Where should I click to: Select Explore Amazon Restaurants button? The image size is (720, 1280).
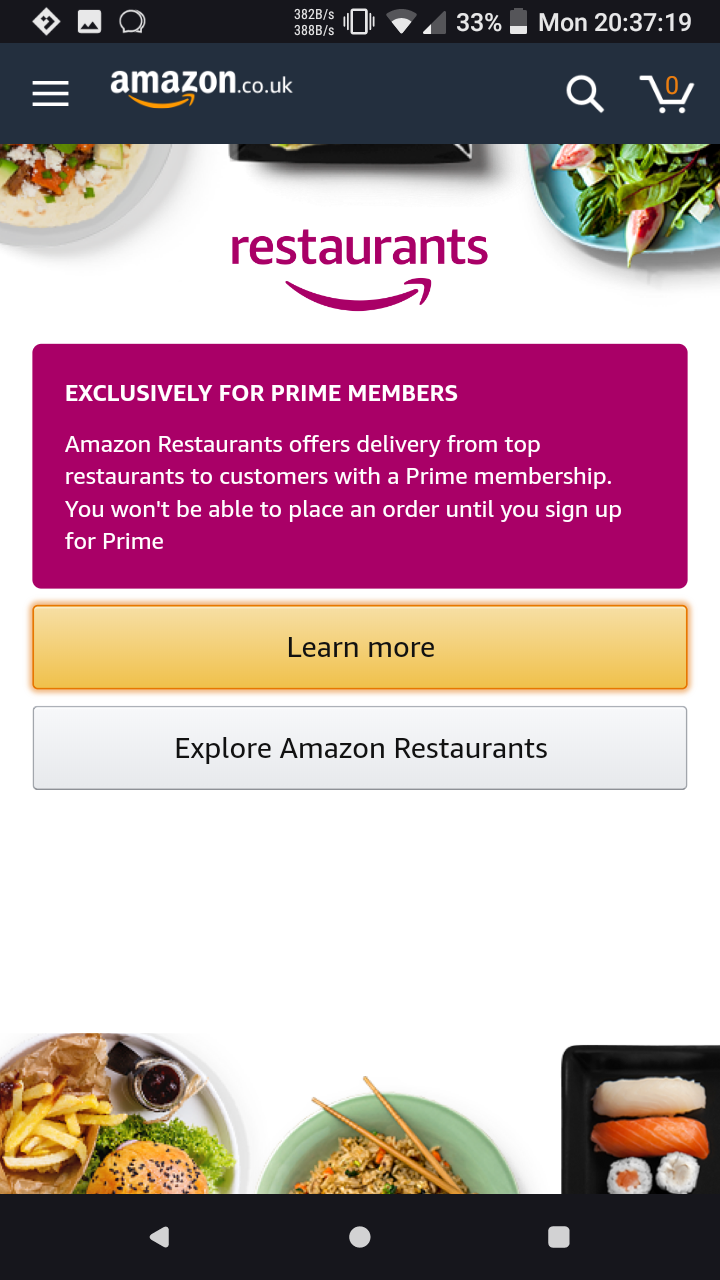(360, 748)
